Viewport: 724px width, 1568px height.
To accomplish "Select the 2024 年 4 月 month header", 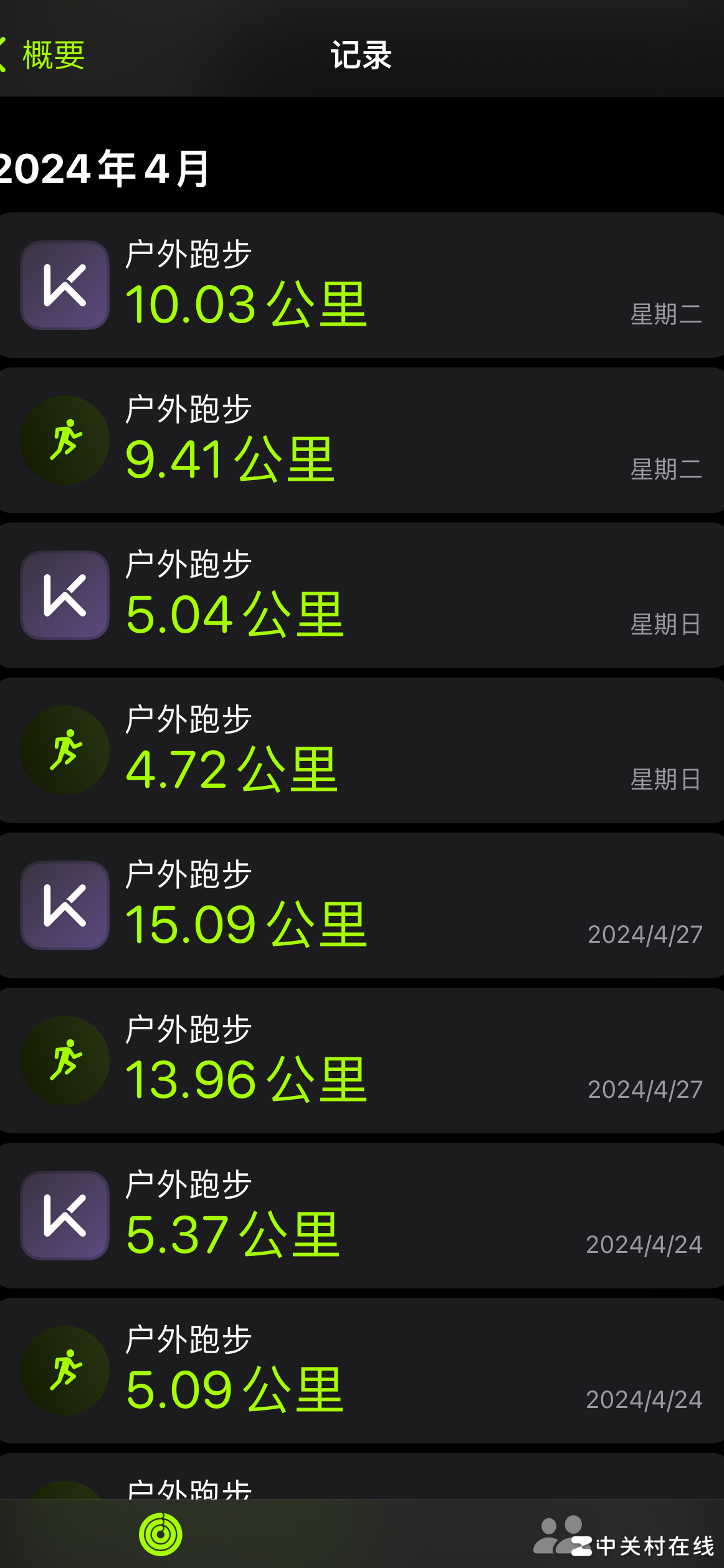I will pyautogui.click(x=100, y=165).
